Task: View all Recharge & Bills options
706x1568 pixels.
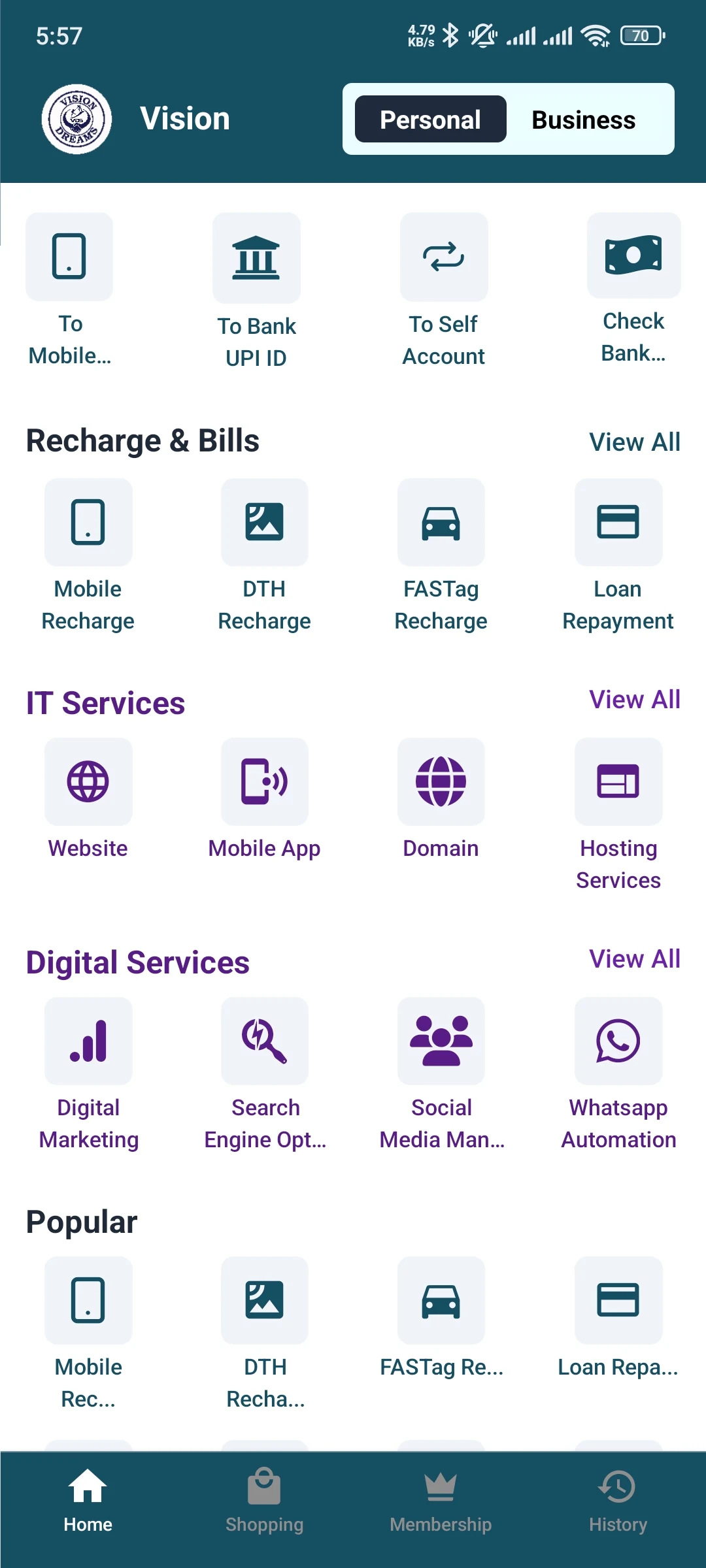Action: coord(634,442)
